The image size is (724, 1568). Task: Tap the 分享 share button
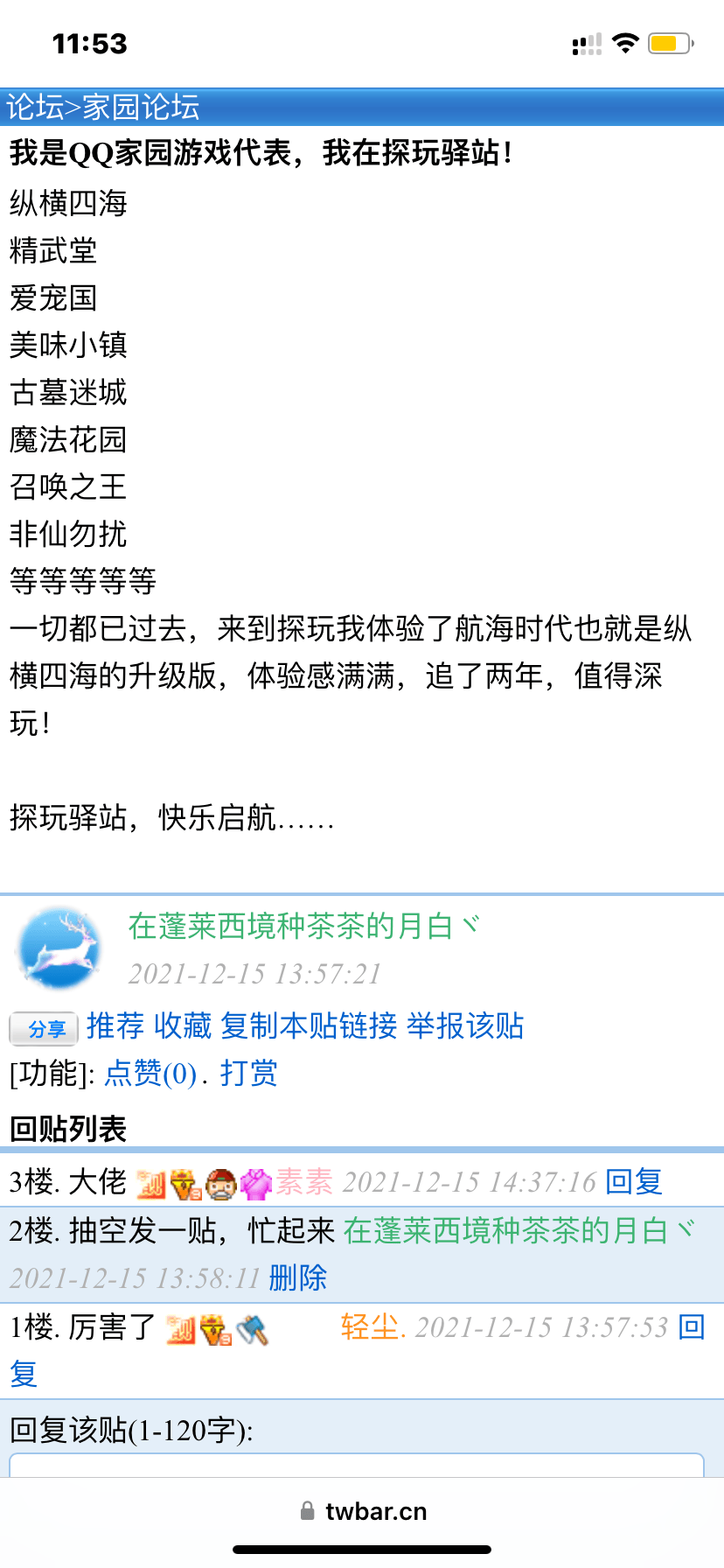45,1029
